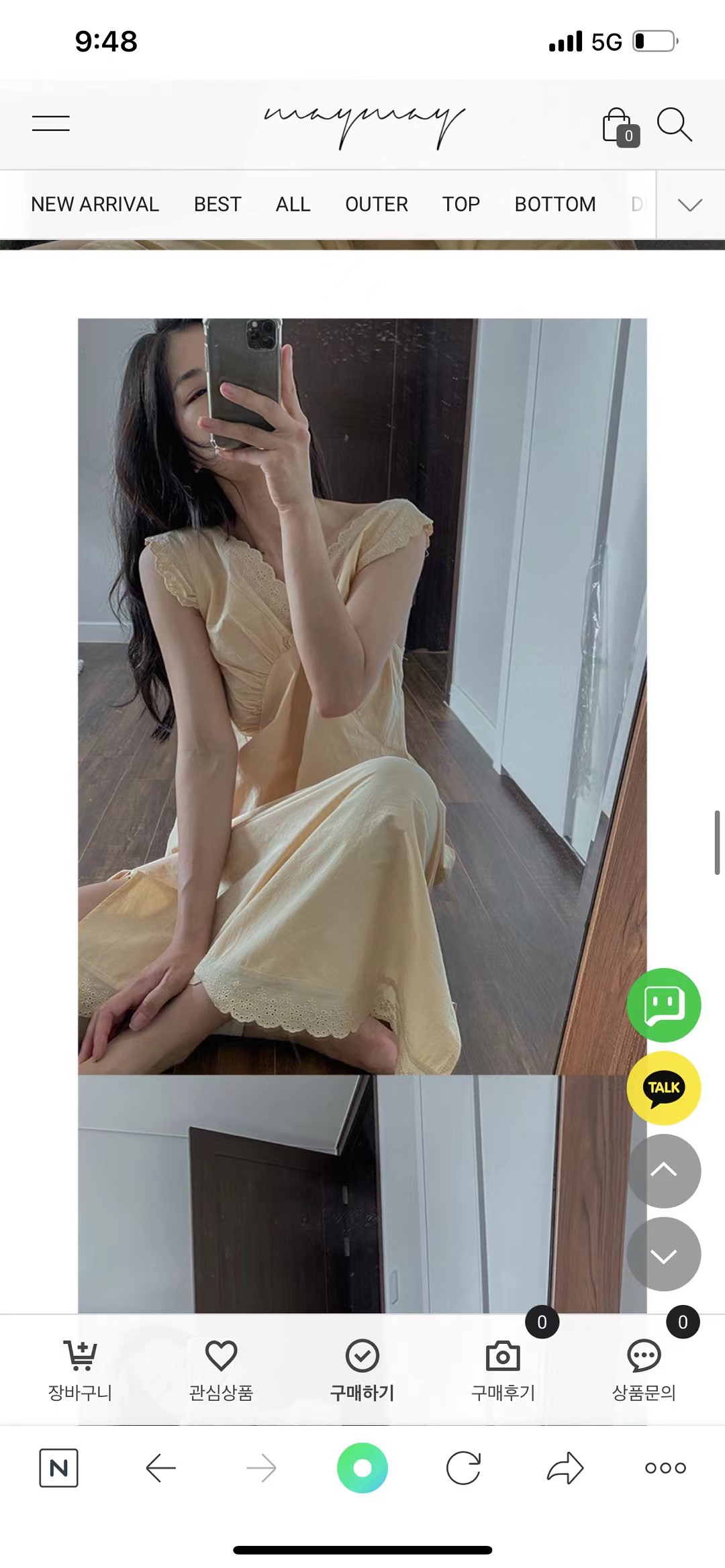Jump to the bottom of the page
This screenshot has height=1568, width=725.
click(663, 1254)
